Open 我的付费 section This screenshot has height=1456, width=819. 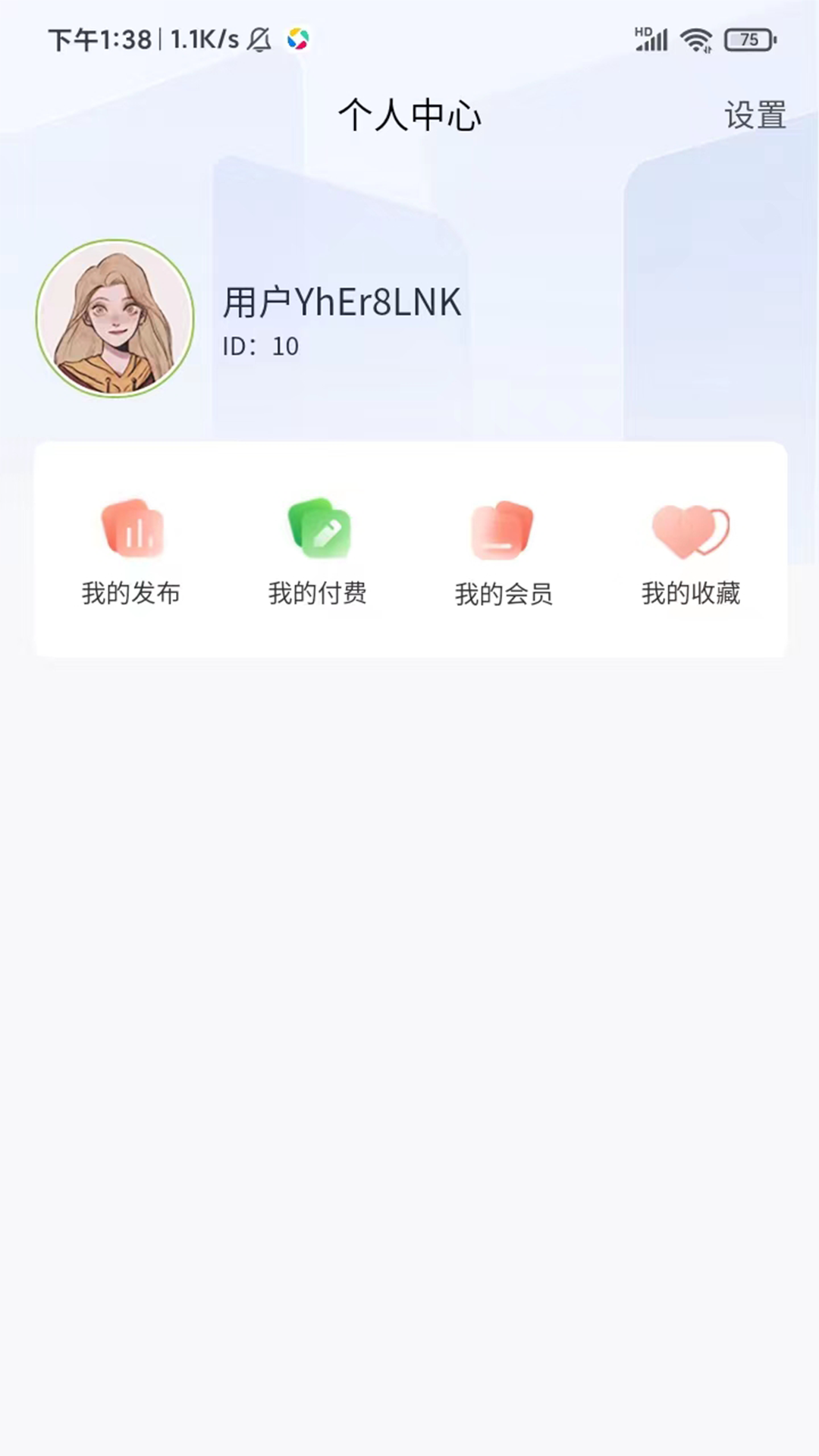point(318,551)
